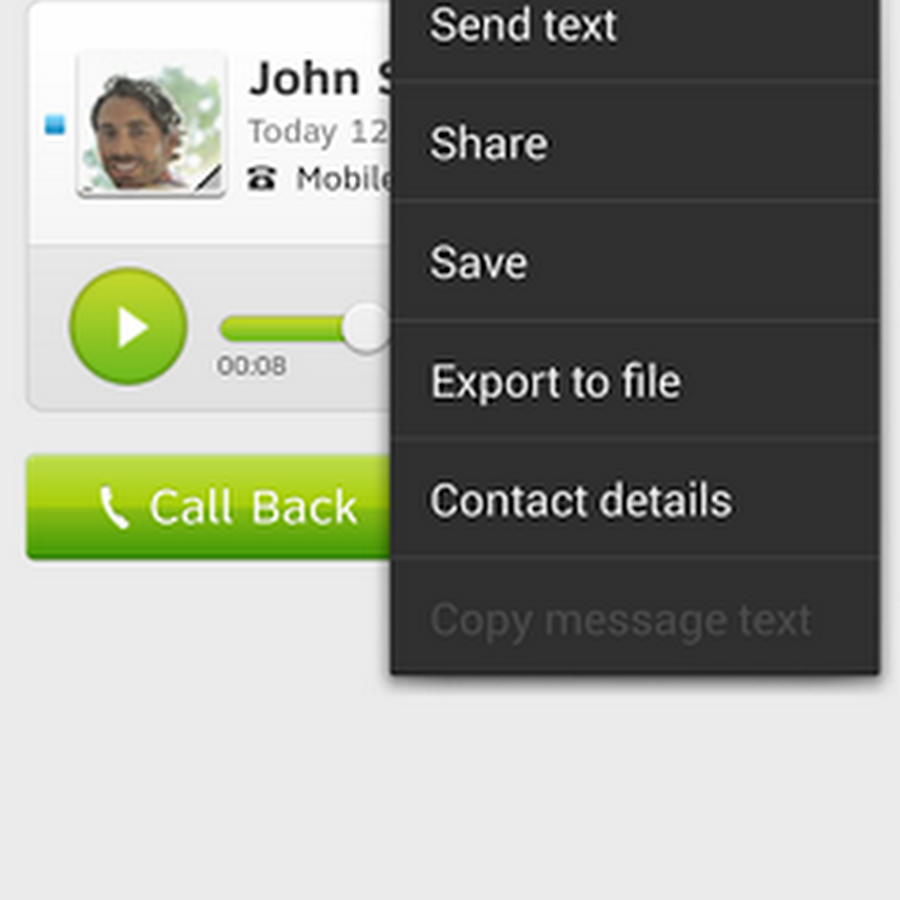
Task: Open Contact details from the menu
Action: point(634,500)
